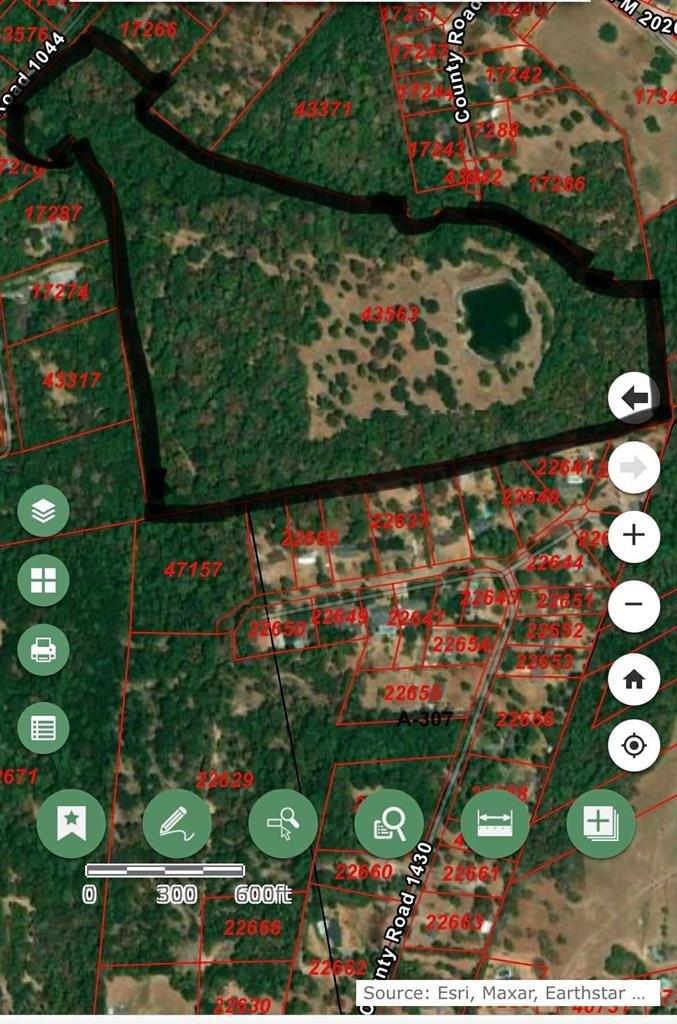Open map bookmarks
The image size is (677, 1024).
(71, 823)
